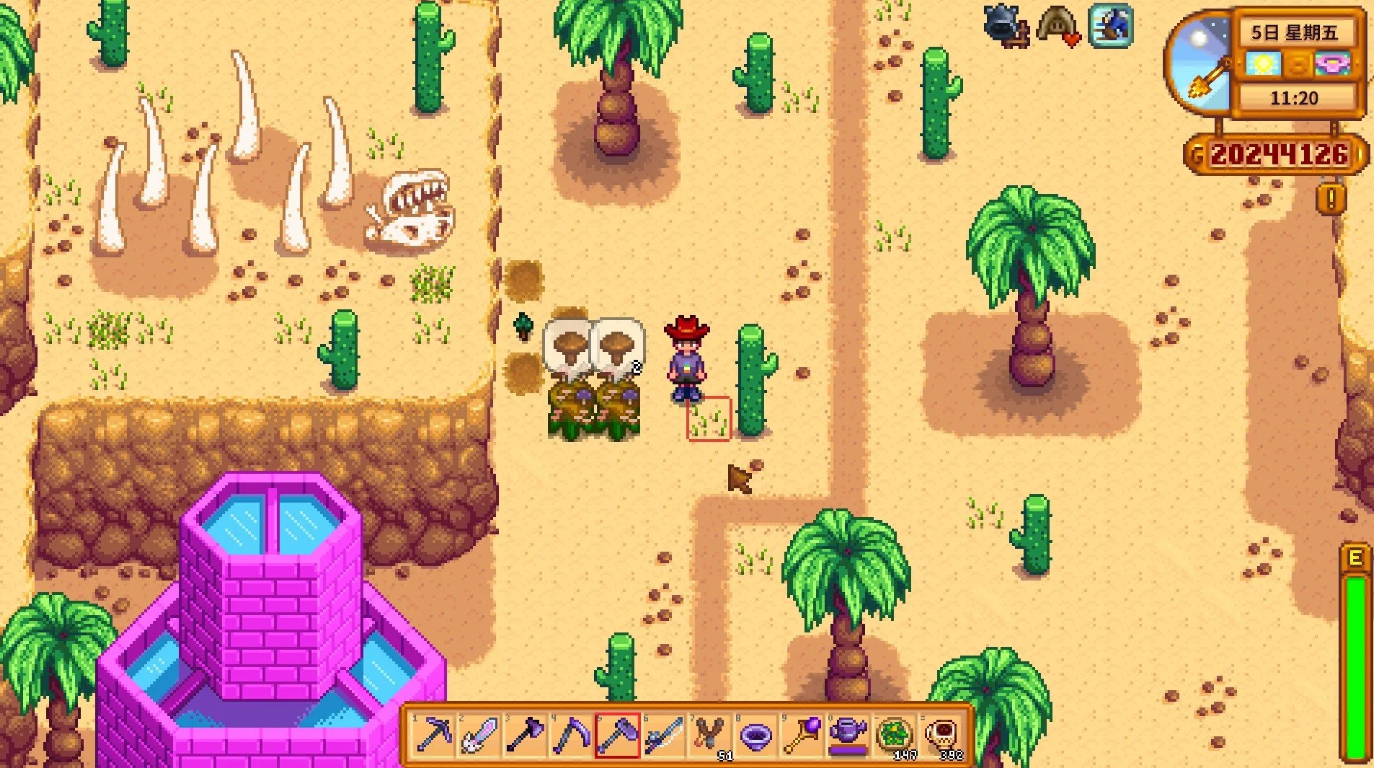Select the pickaxe in hotbar slot 1
Viewport: 1374px width, 768px height.
tap(434, 736)
